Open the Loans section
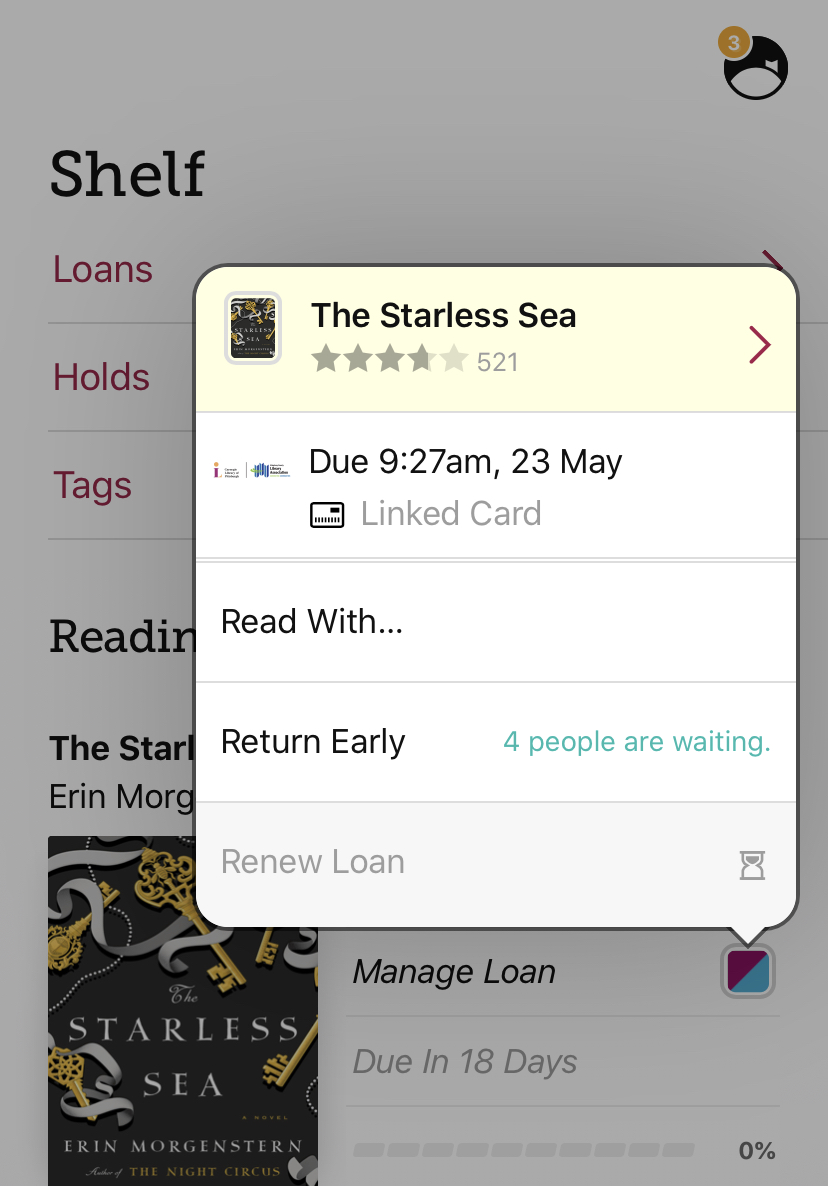The width and height of the screenshot is (828, 1186). pyautogui.click(x=103, y=270)
